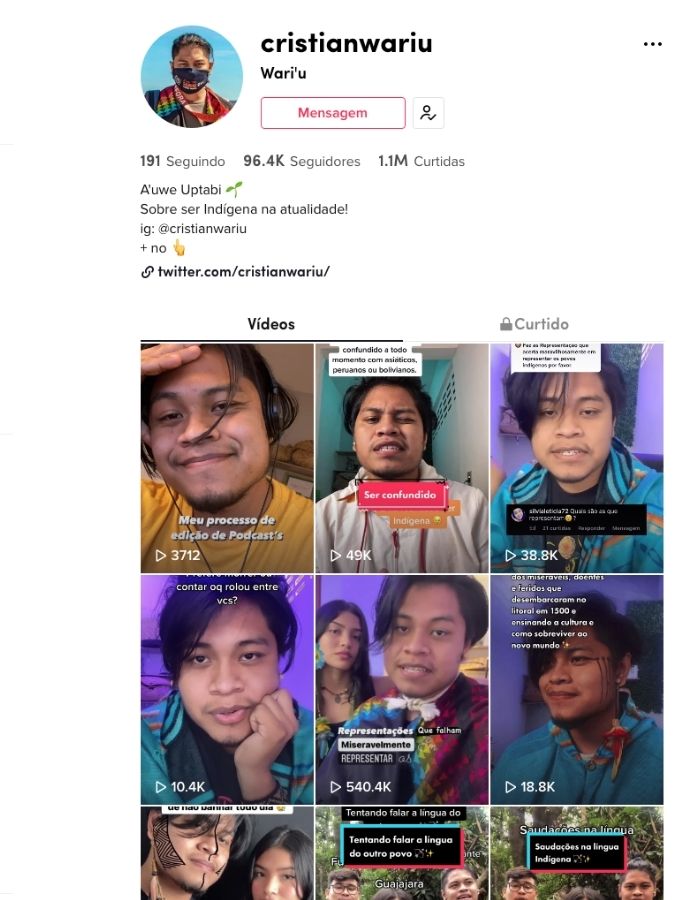Open the three-dot overflow menu
The height and width of the screenshot is (900, 700).
coord(652,45)
